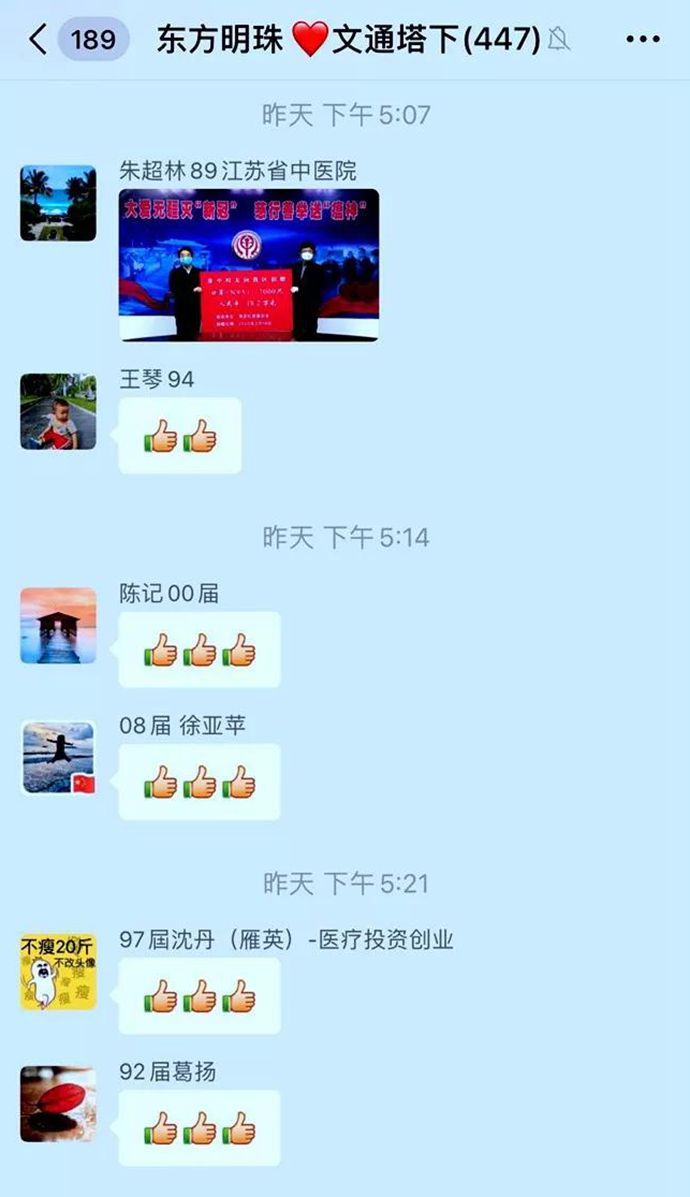690x1197 pixels.
Task: View profile of 08届 徐亚苹
Action: [58, 757]
